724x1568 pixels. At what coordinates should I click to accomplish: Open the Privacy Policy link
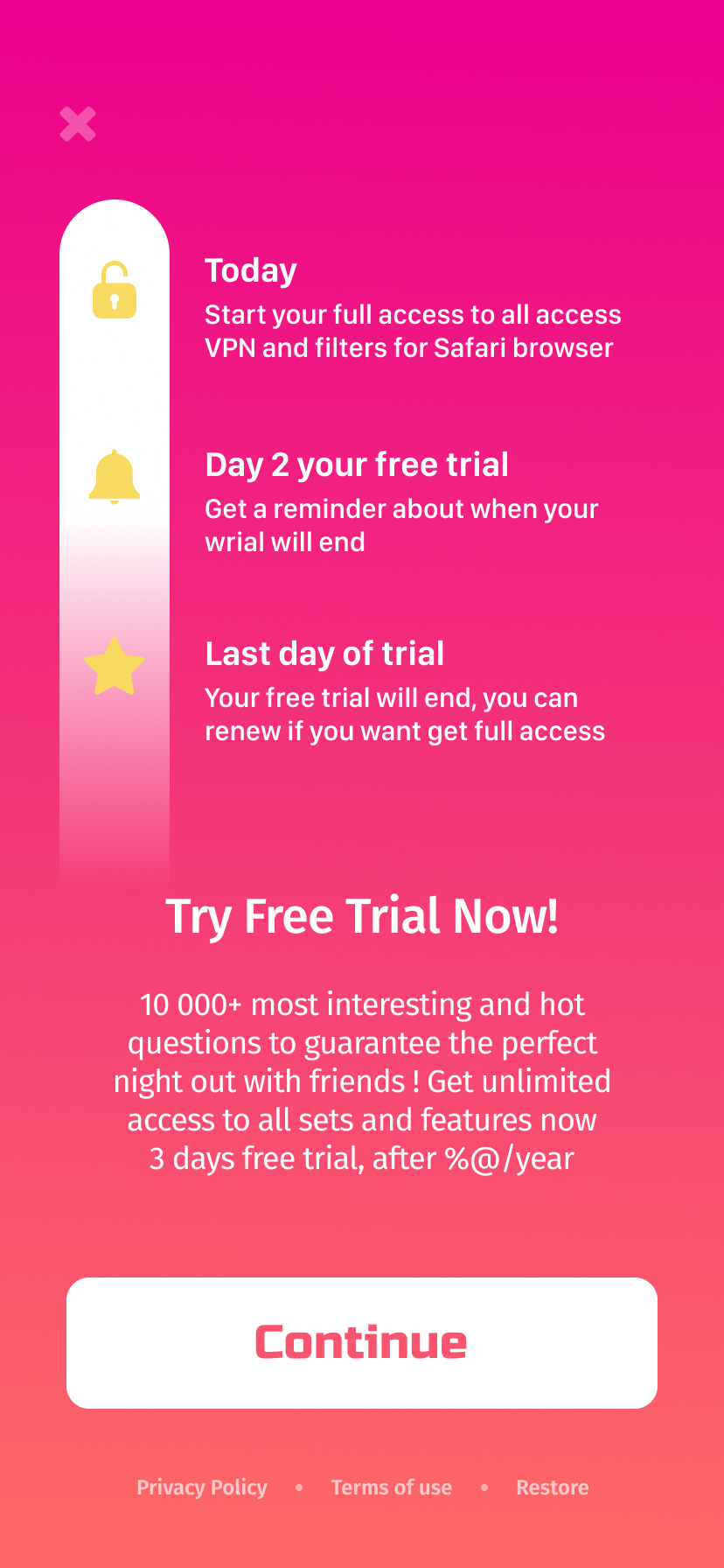[x=202, y=1487]
